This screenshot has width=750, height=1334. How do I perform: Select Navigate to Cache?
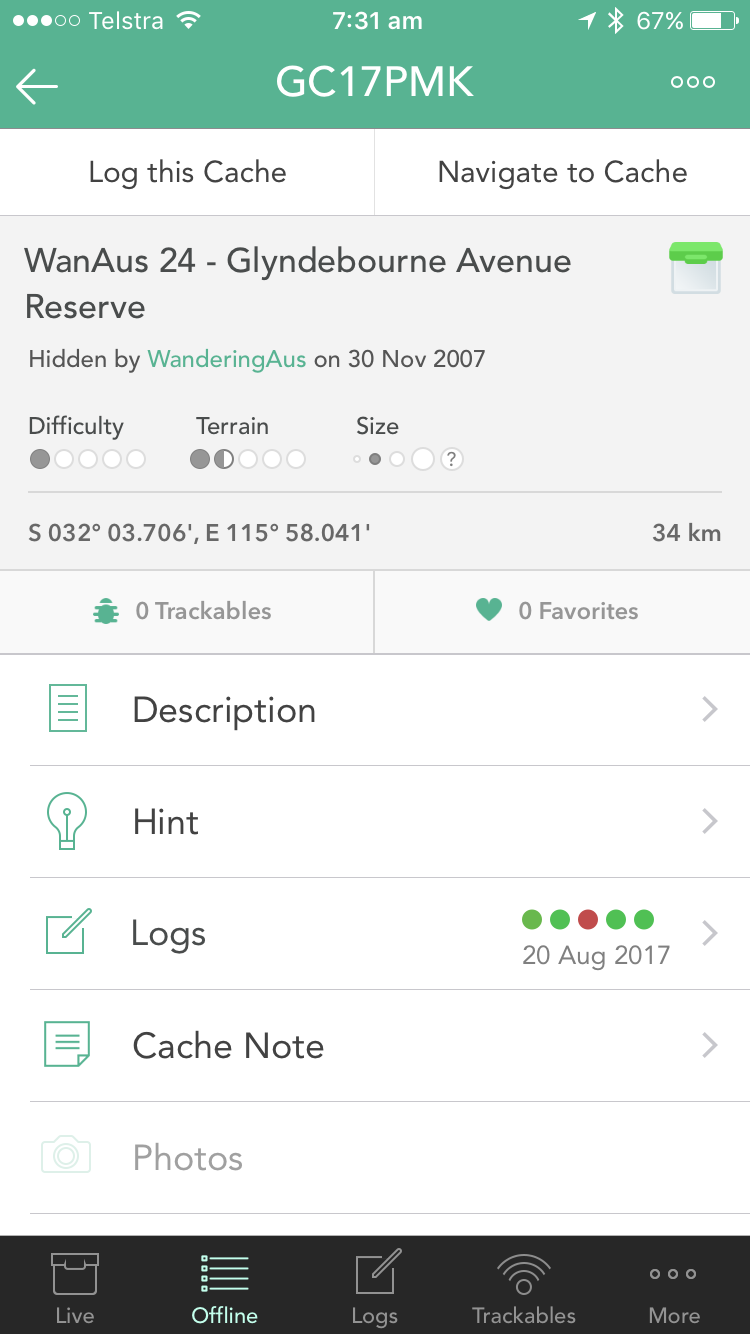coord(563,172)
